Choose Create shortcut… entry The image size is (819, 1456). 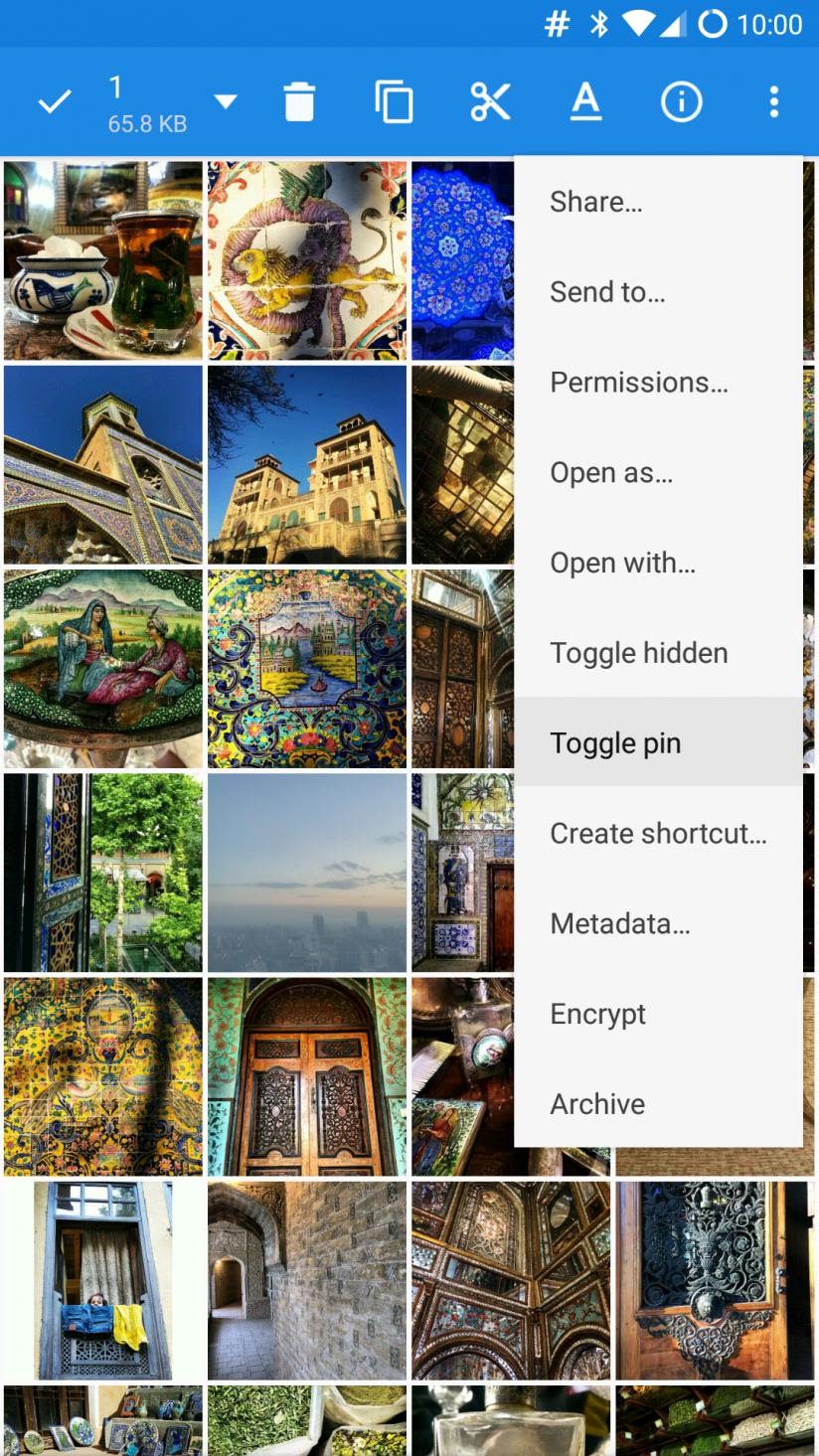658,834
